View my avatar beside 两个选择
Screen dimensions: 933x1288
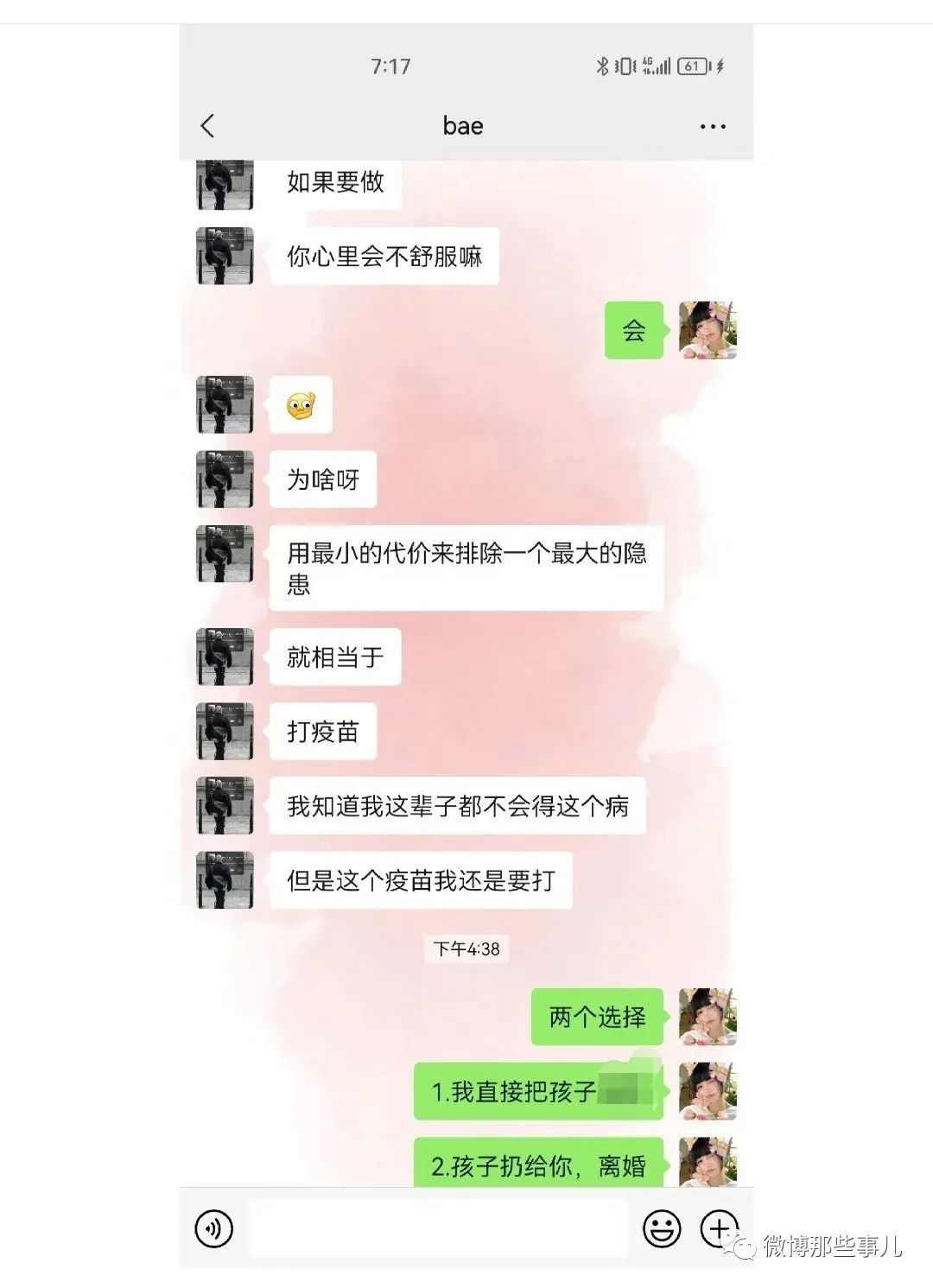pos(708,1017)
